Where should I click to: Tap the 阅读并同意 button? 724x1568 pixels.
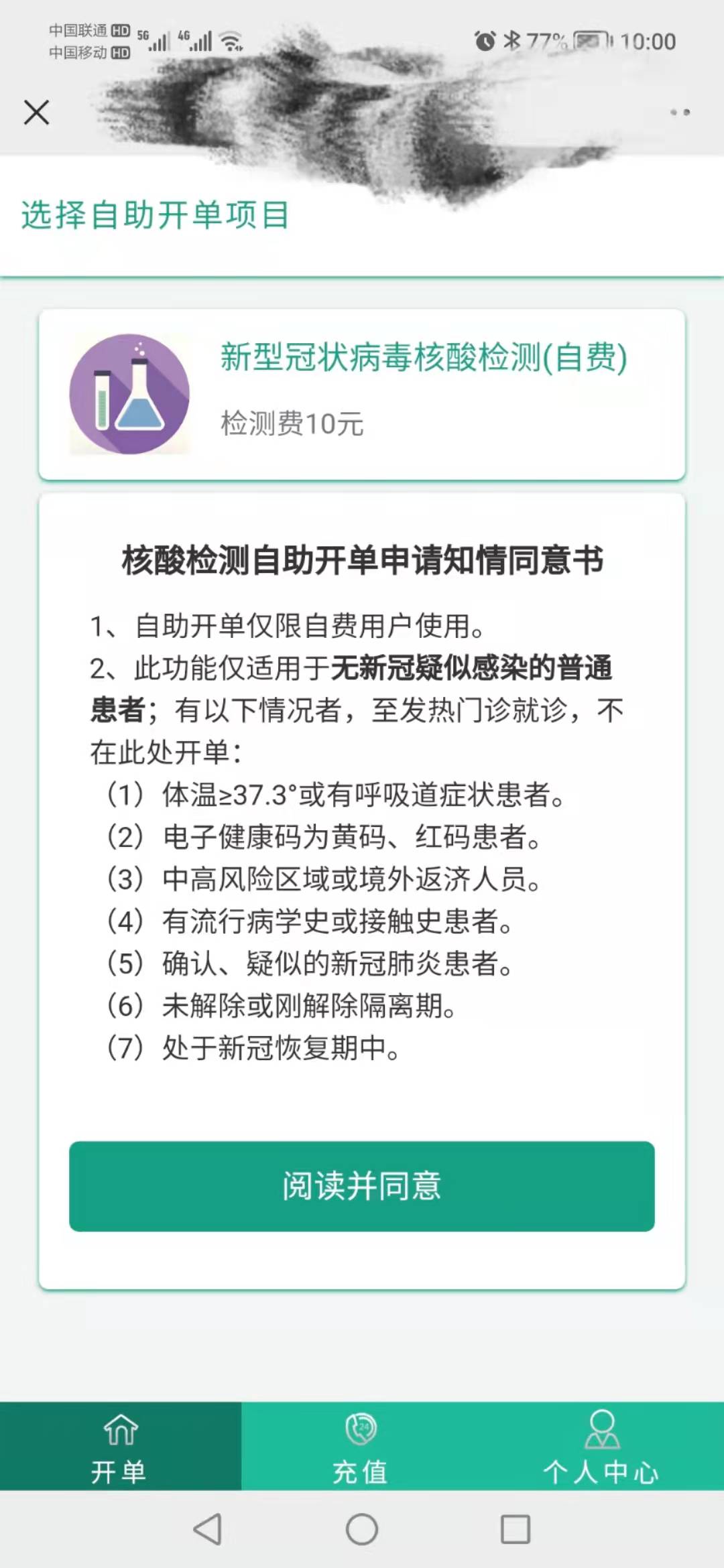tap(362, 1186)
